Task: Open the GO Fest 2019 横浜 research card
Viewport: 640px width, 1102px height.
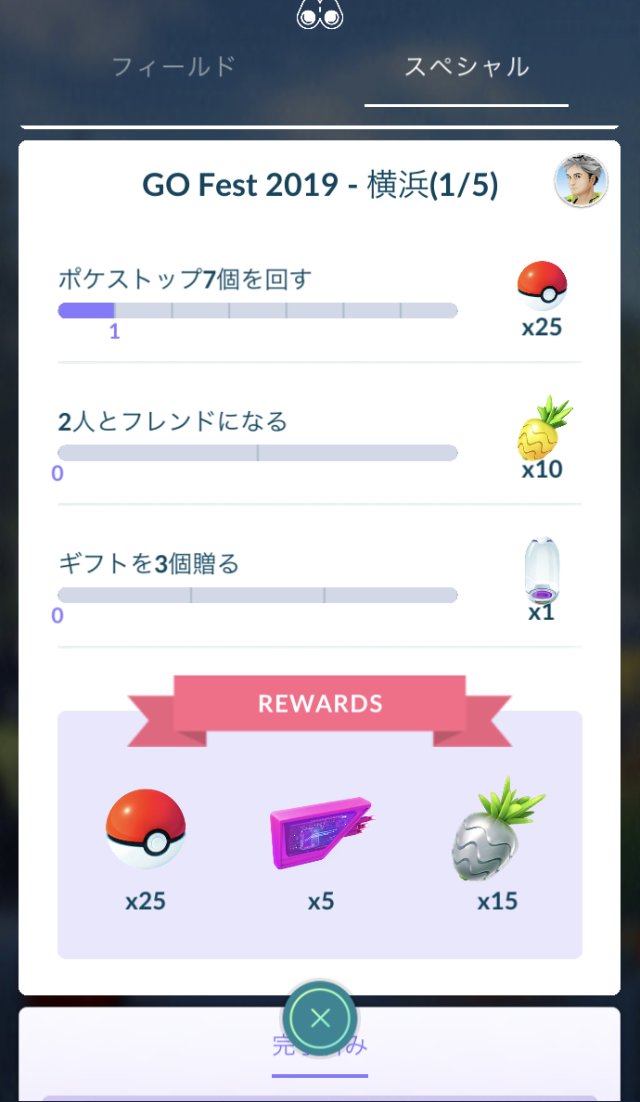Action: [320, 186]
